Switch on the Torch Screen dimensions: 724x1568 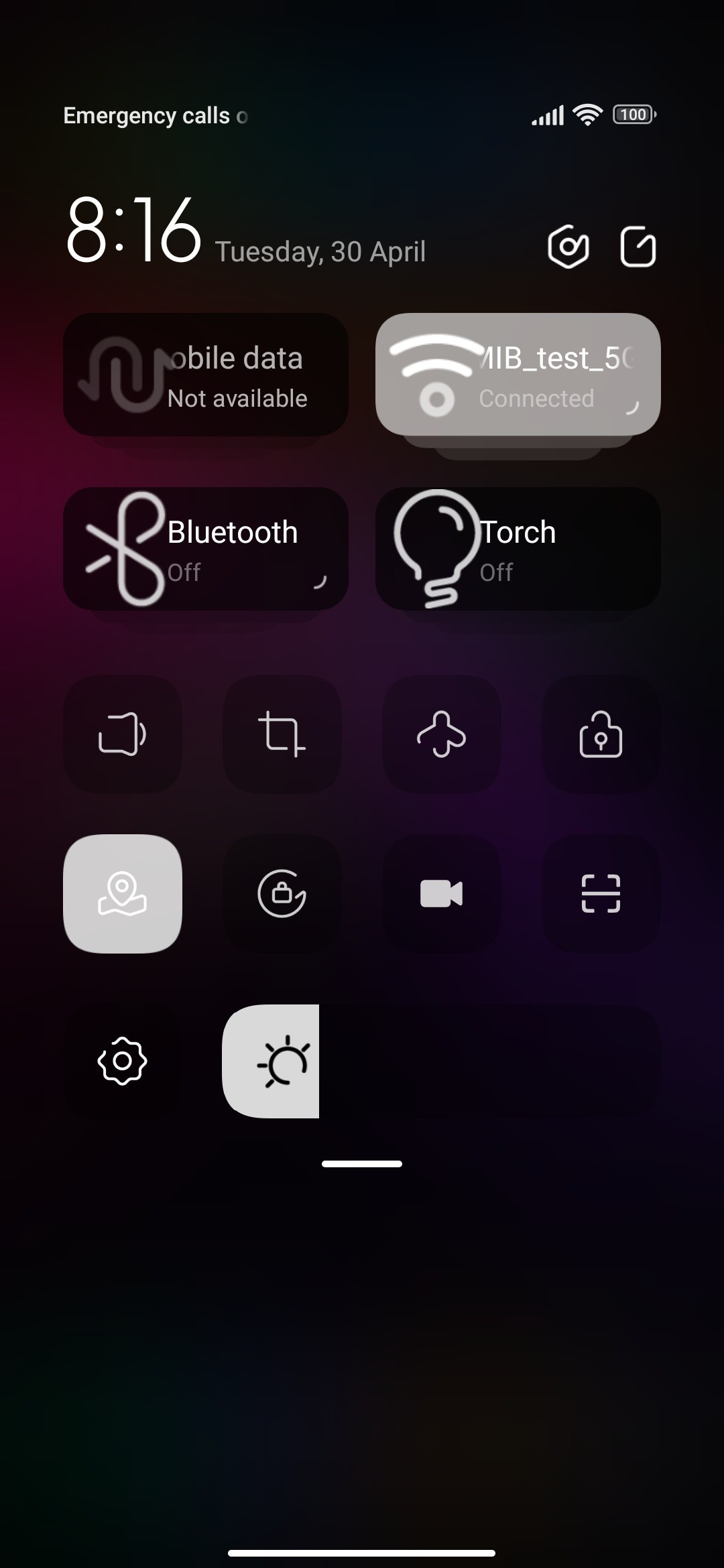coord(518,549)
